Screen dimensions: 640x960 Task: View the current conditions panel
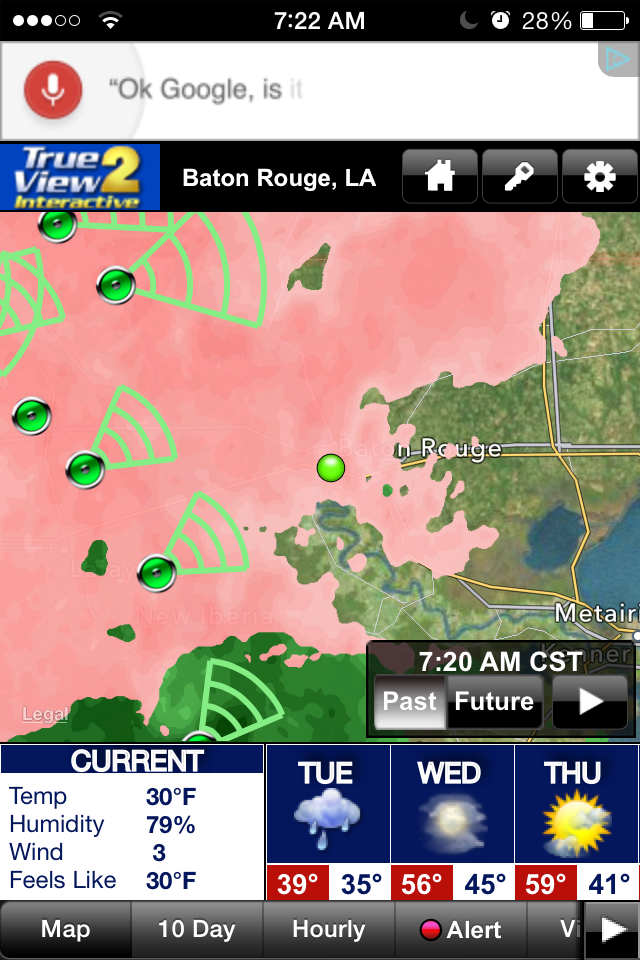132,822
